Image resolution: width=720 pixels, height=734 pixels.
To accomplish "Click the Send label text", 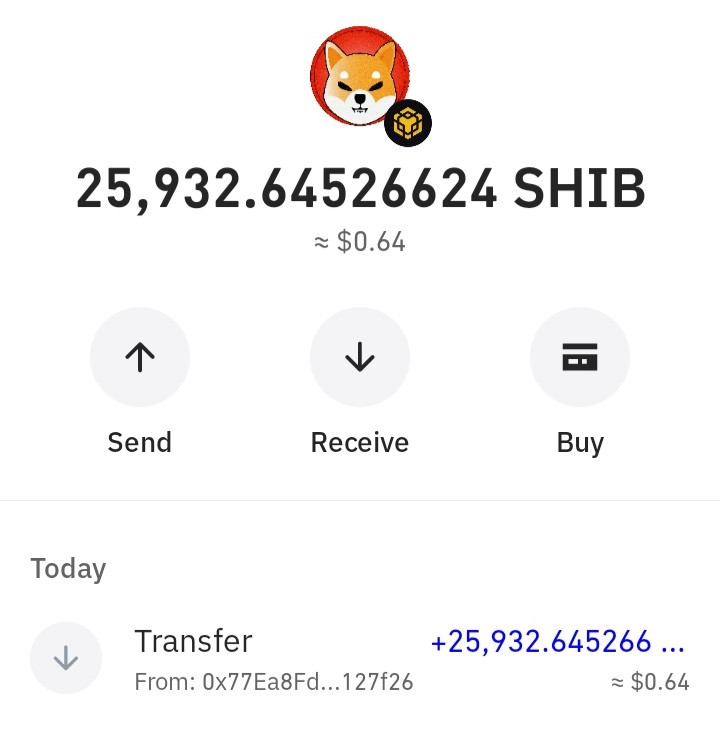I will [x=139, y=442].
